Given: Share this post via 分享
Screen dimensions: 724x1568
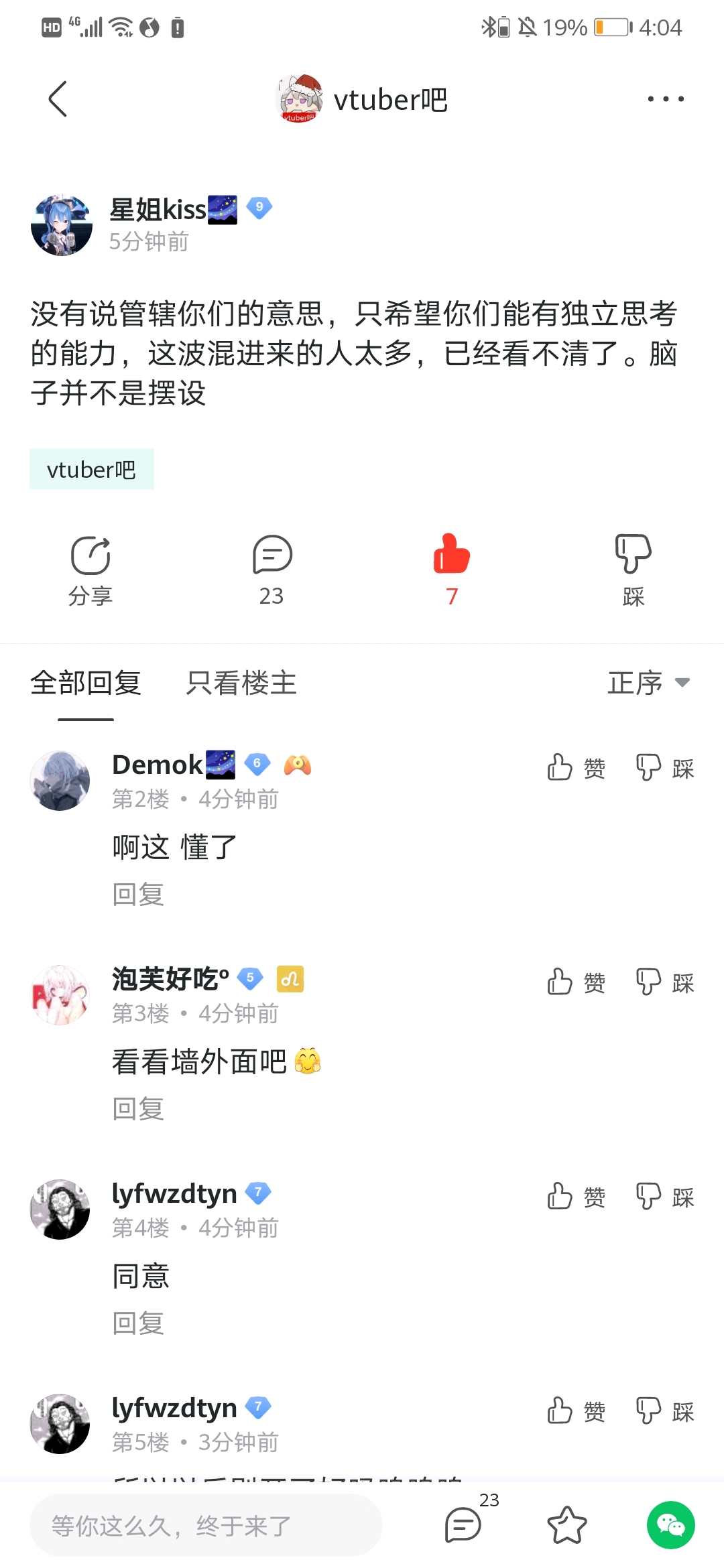Looking at the screenshot, I should tap(90, 570).
